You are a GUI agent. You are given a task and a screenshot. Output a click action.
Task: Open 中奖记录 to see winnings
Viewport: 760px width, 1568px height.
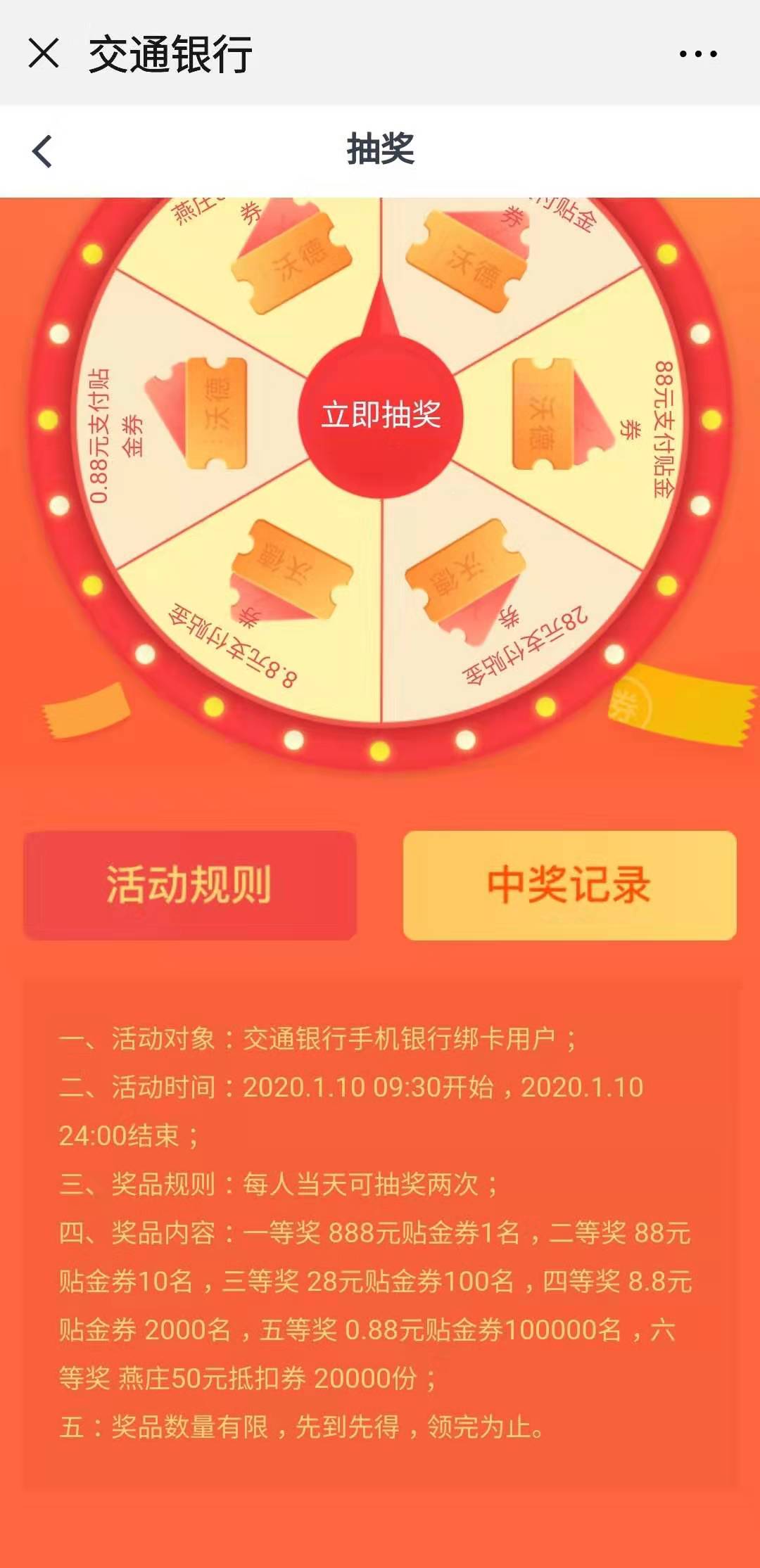(x=569, y=885)
